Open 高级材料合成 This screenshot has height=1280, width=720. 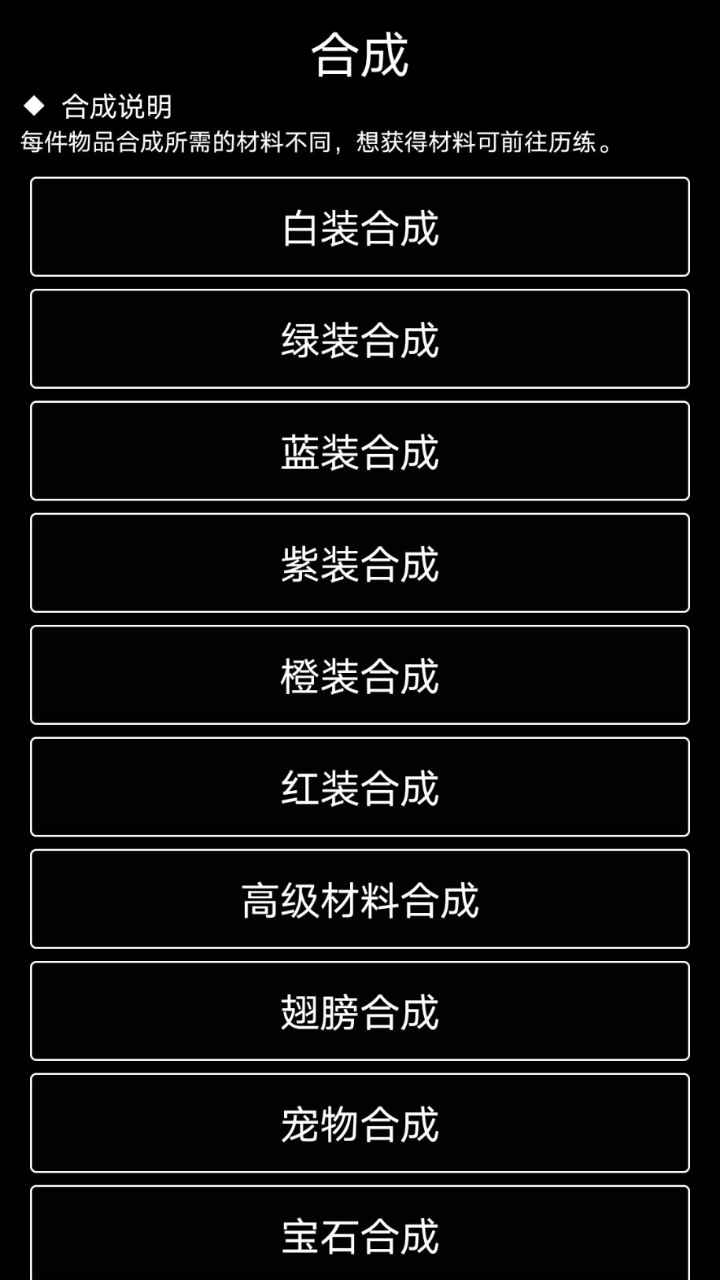tap(360, 899)
